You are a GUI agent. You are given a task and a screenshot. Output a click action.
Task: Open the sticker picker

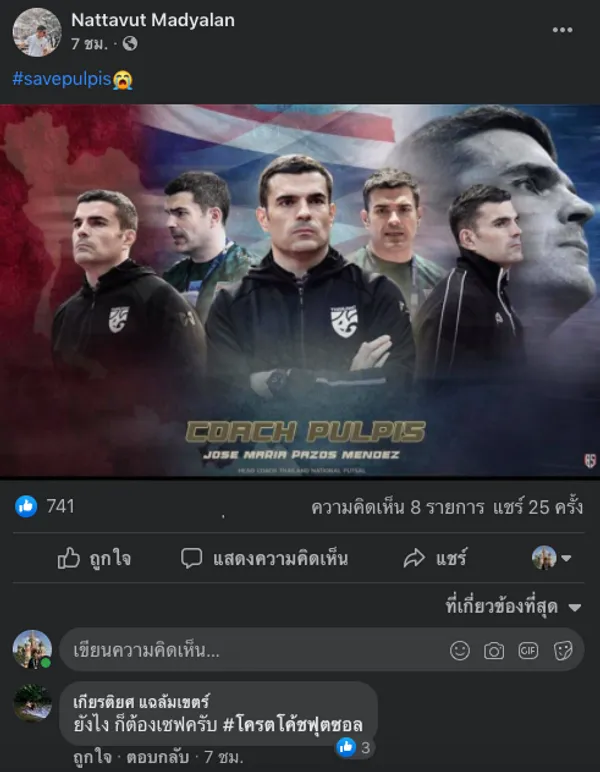(563, 651)
